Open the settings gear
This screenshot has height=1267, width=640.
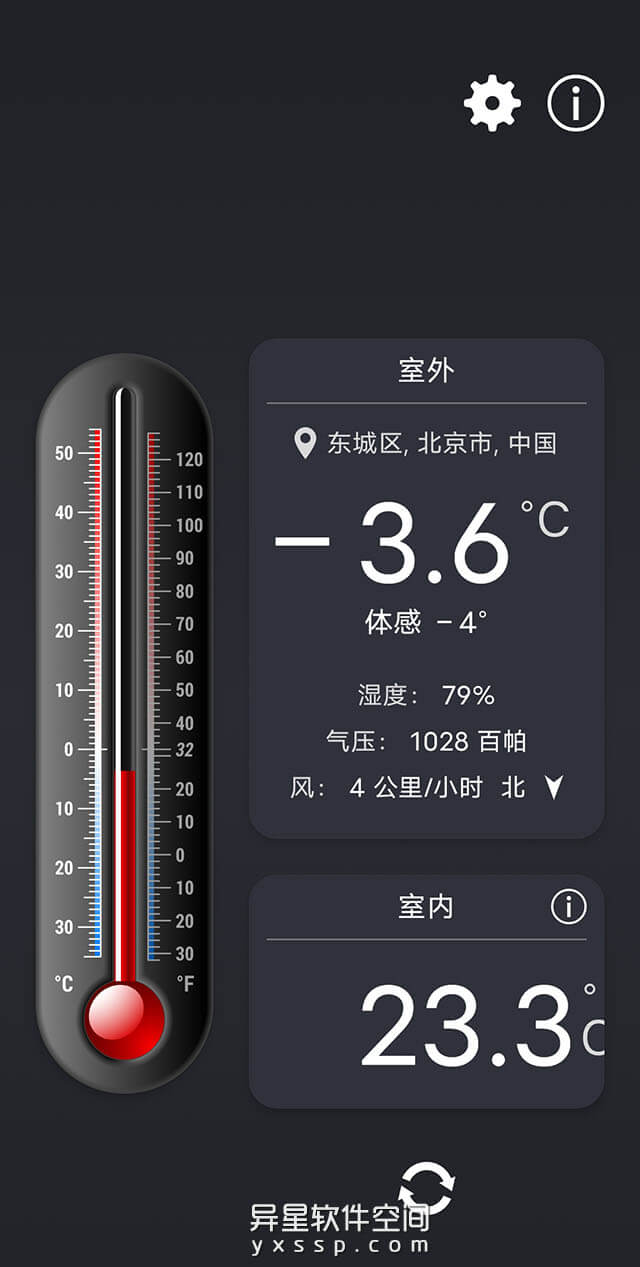492,102
